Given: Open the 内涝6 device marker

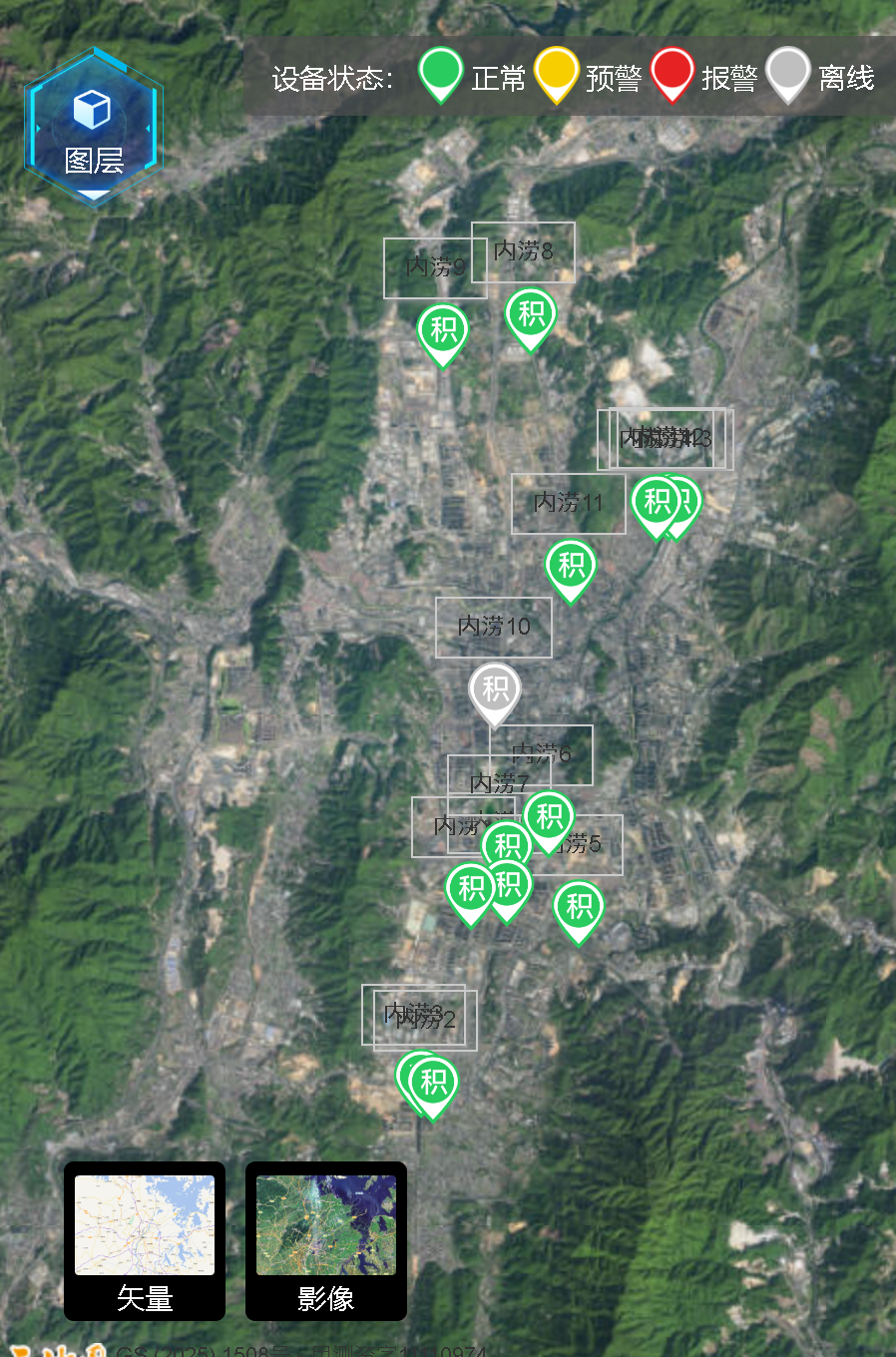Looking at the screenshot, I should [549, 816].
